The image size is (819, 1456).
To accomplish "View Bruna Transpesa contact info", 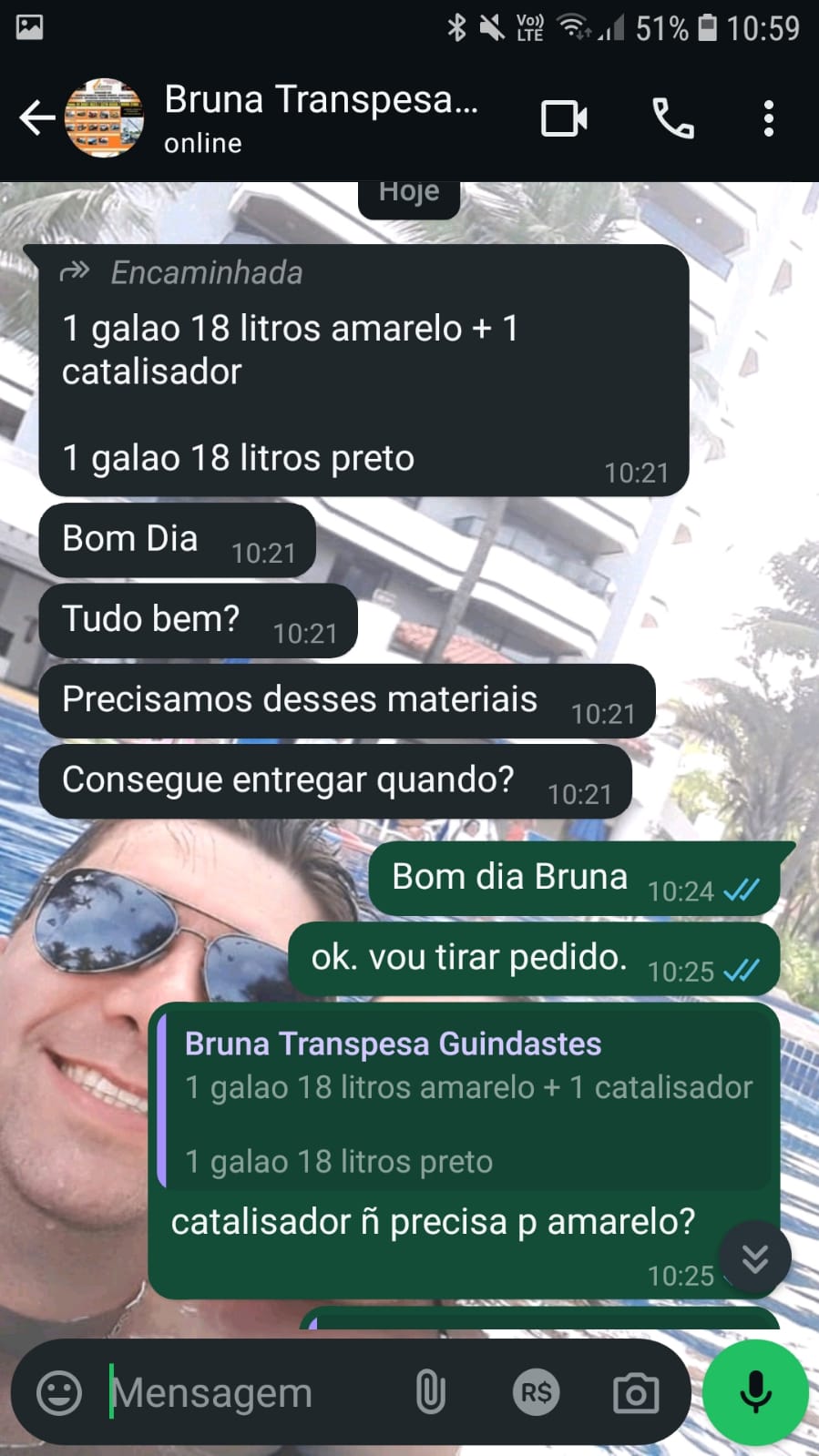I will (321, 118).
